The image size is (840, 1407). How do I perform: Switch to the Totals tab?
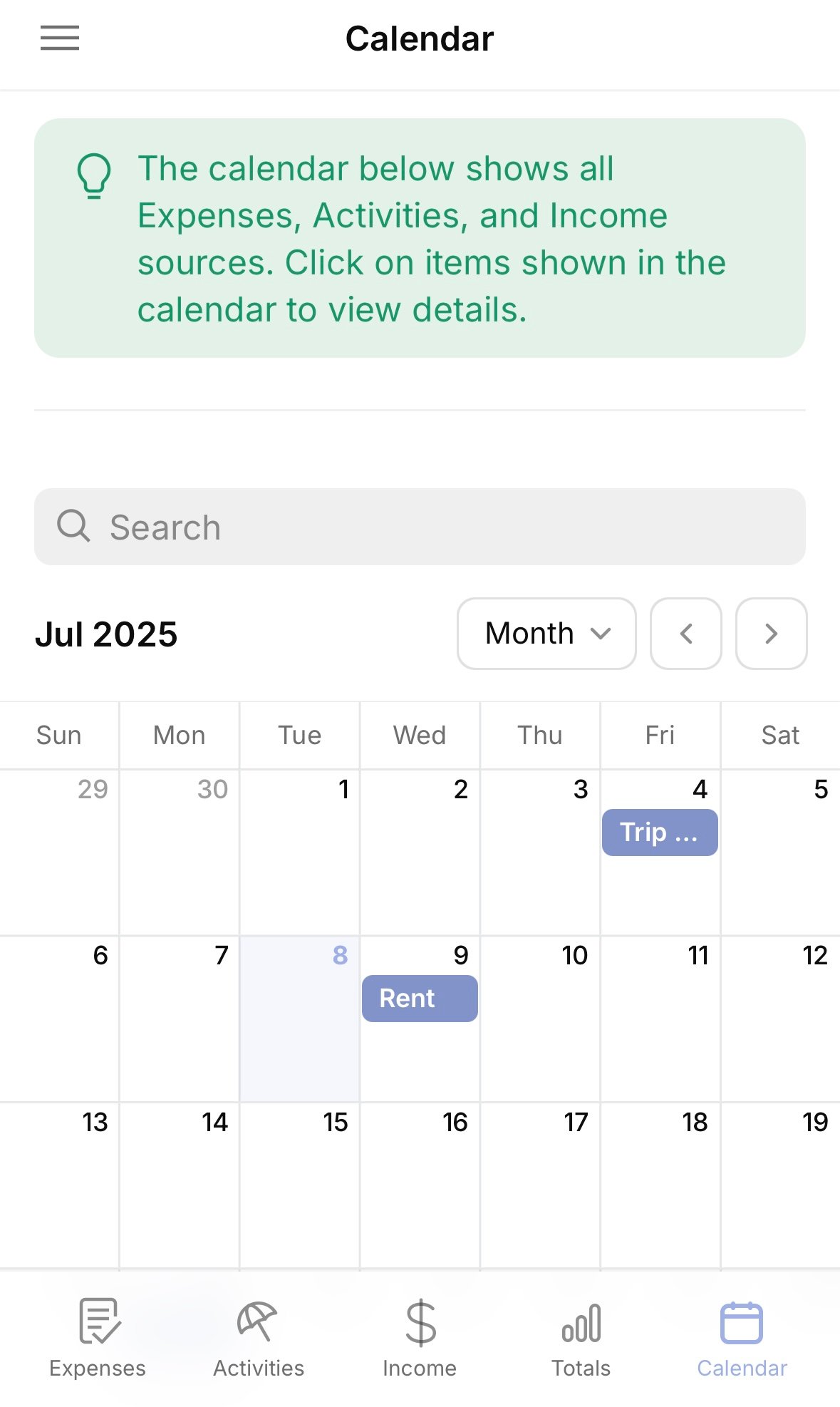pyautogui.click(x=581, y=1338)
